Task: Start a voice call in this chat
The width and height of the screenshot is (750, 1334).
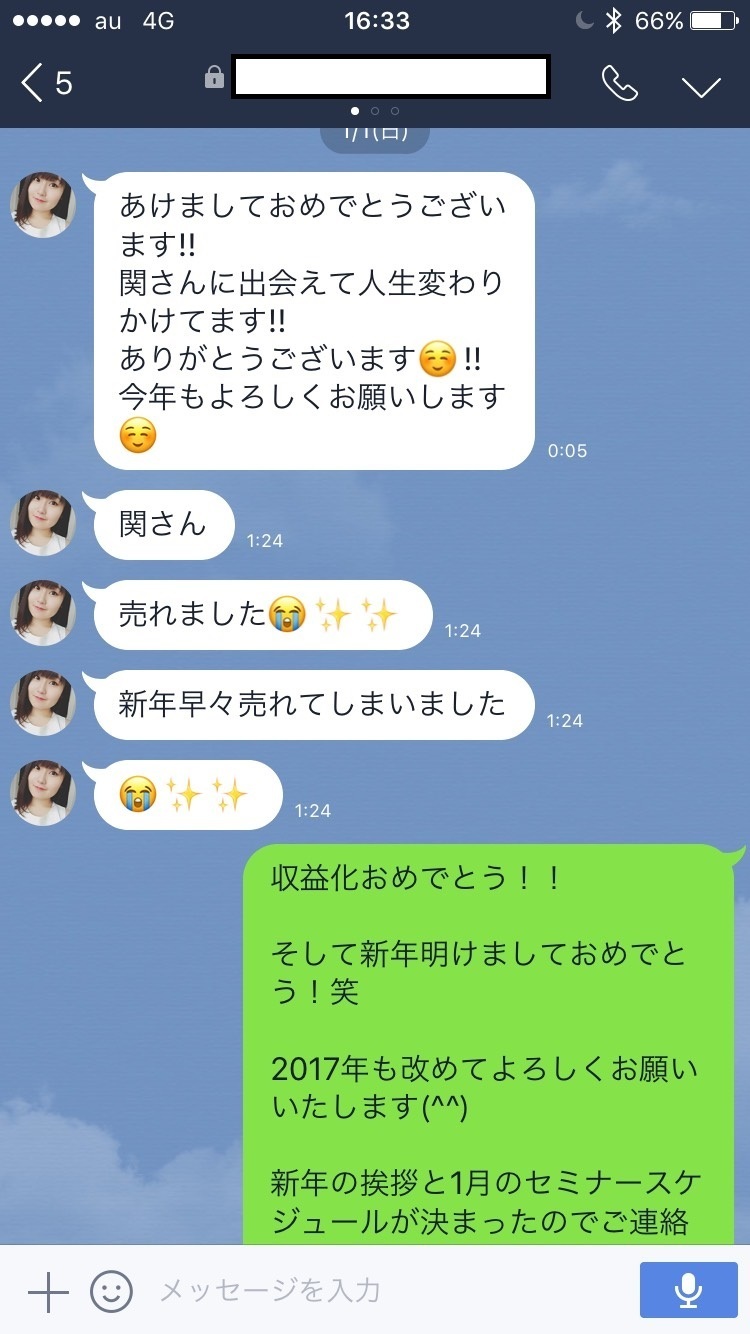Action: (619, 84)
